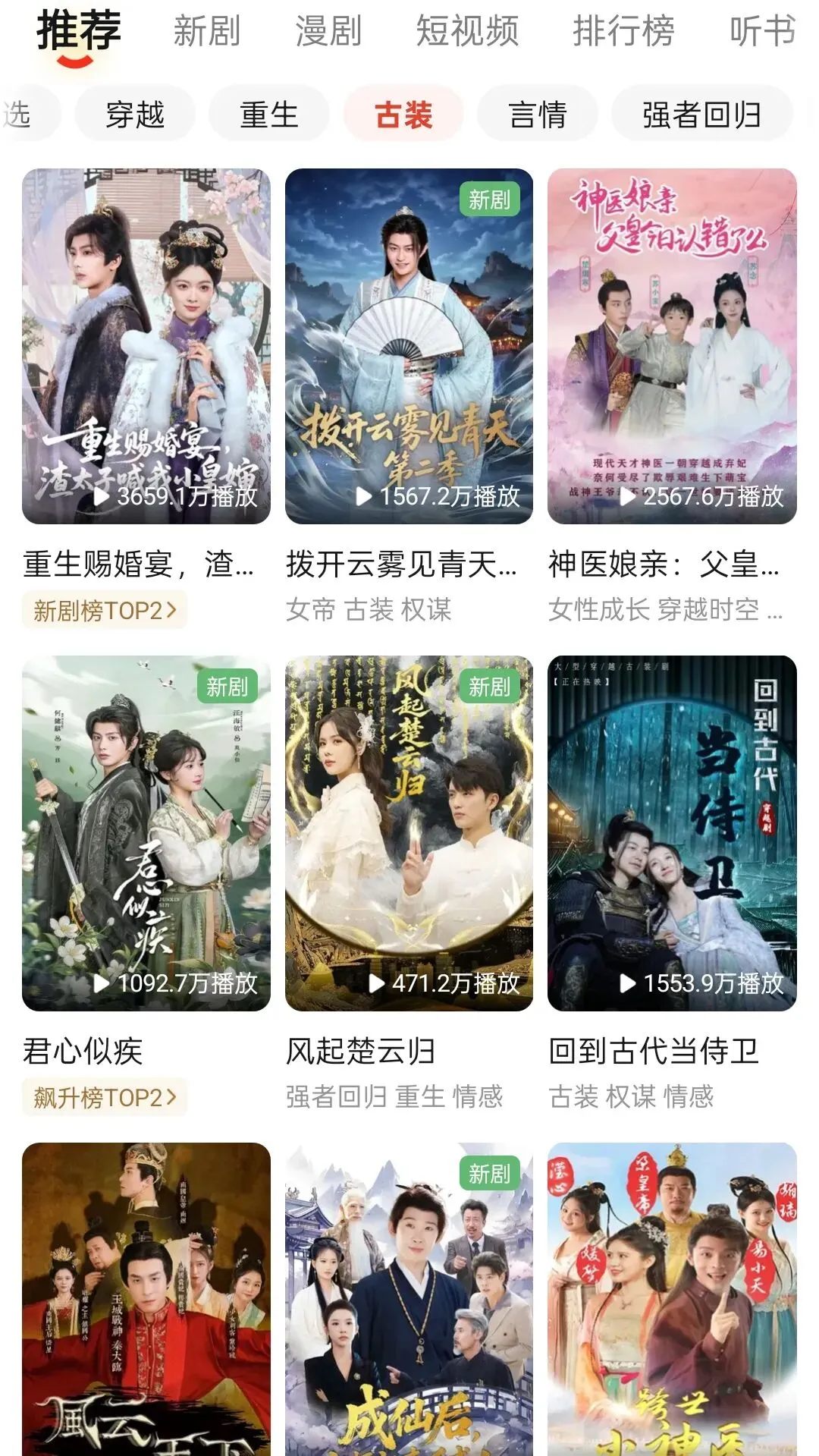The image size is (819, 1456).
Task: Open the 听书 tab
Action: pos(762,32)
